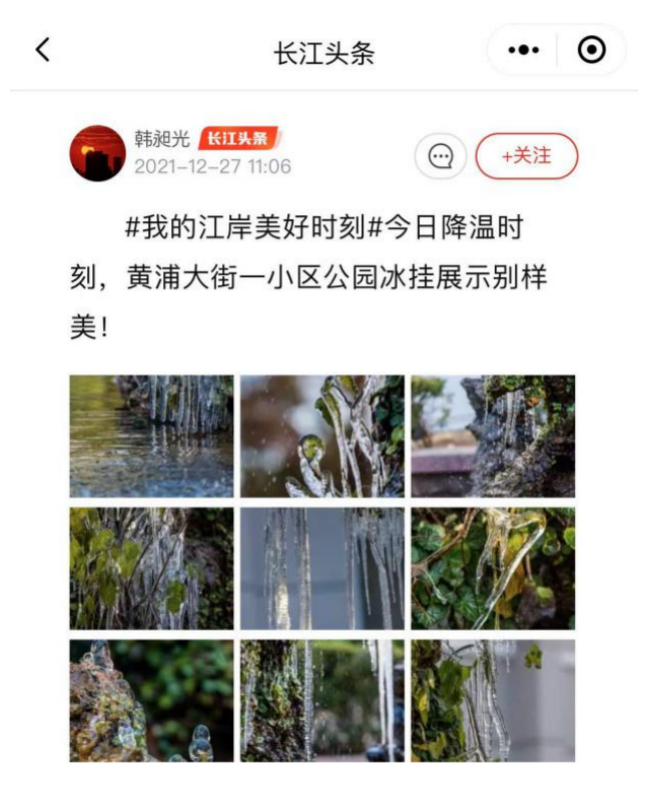The height and width of the screenshot is (786, 648).
Task: Open the center photo of long hanging icicles
Action: (322, 568)
